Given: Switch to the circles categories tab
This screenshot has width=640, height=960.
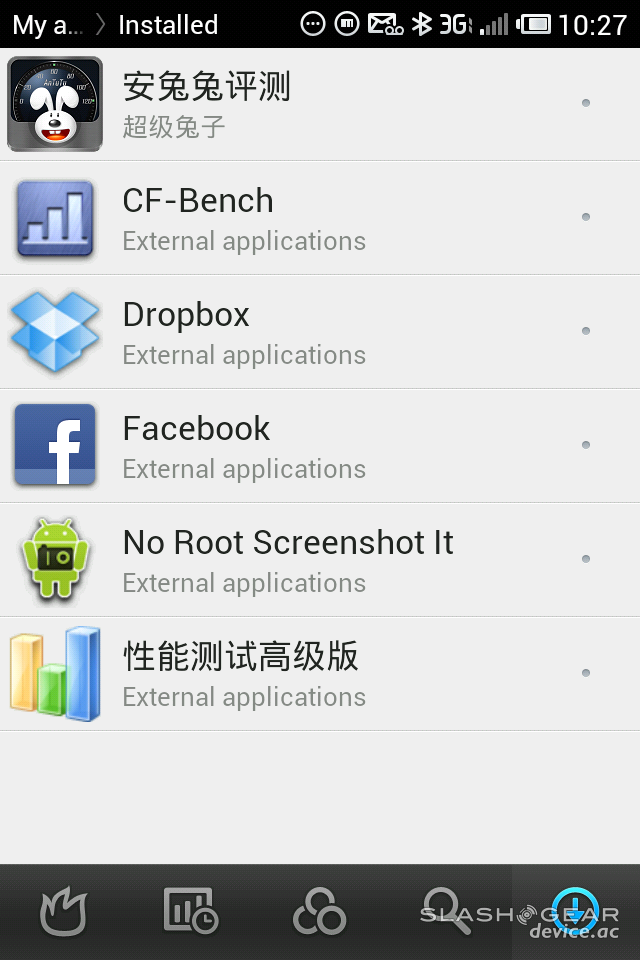Looking at the screenshot, I should coord(319,912).
